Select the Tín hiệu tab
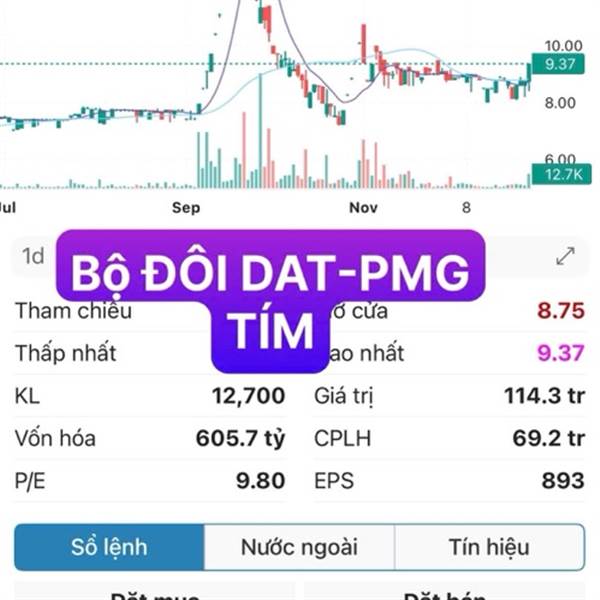The height and width of the screenshot is (600, 600). pos(489,547)
